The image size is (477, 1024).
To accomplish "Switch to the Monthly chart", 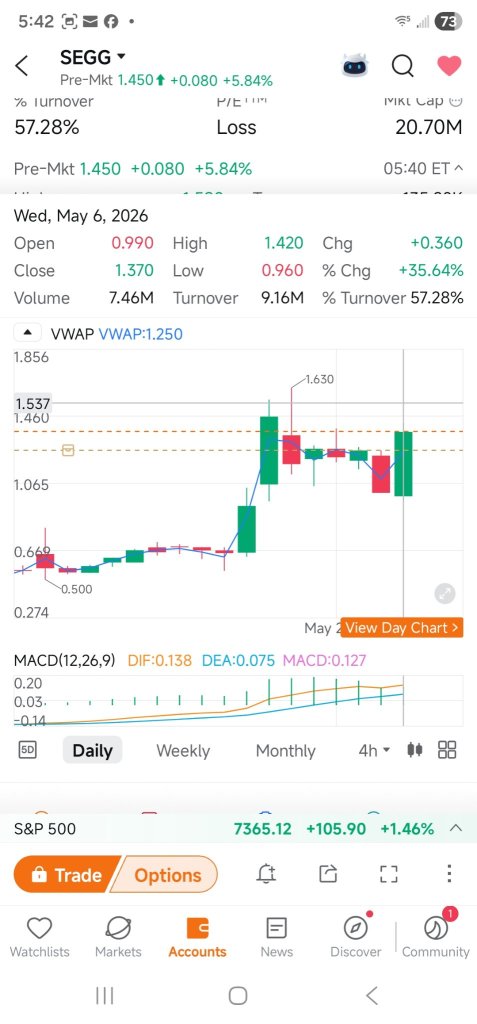I will point(286,750).
